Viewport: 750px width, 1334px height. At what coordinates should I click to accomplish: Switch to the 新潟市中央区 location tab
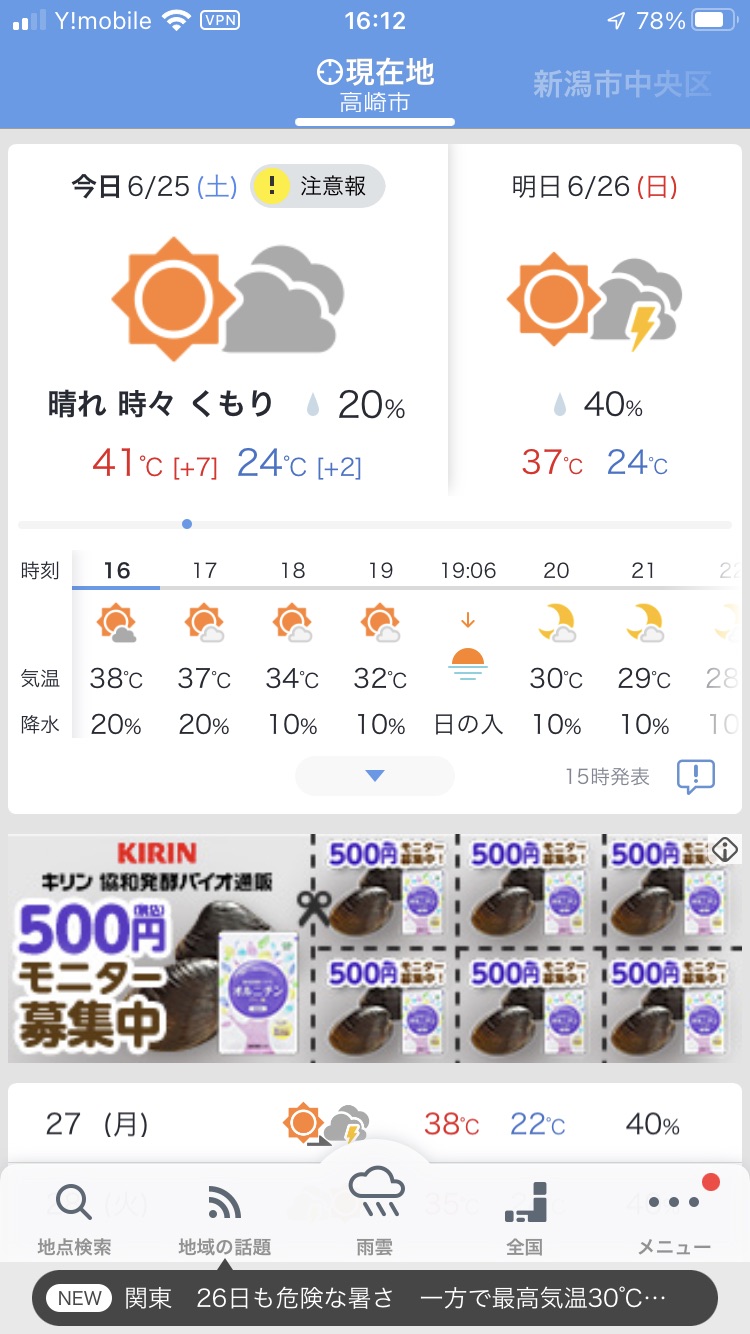point(621,85)
